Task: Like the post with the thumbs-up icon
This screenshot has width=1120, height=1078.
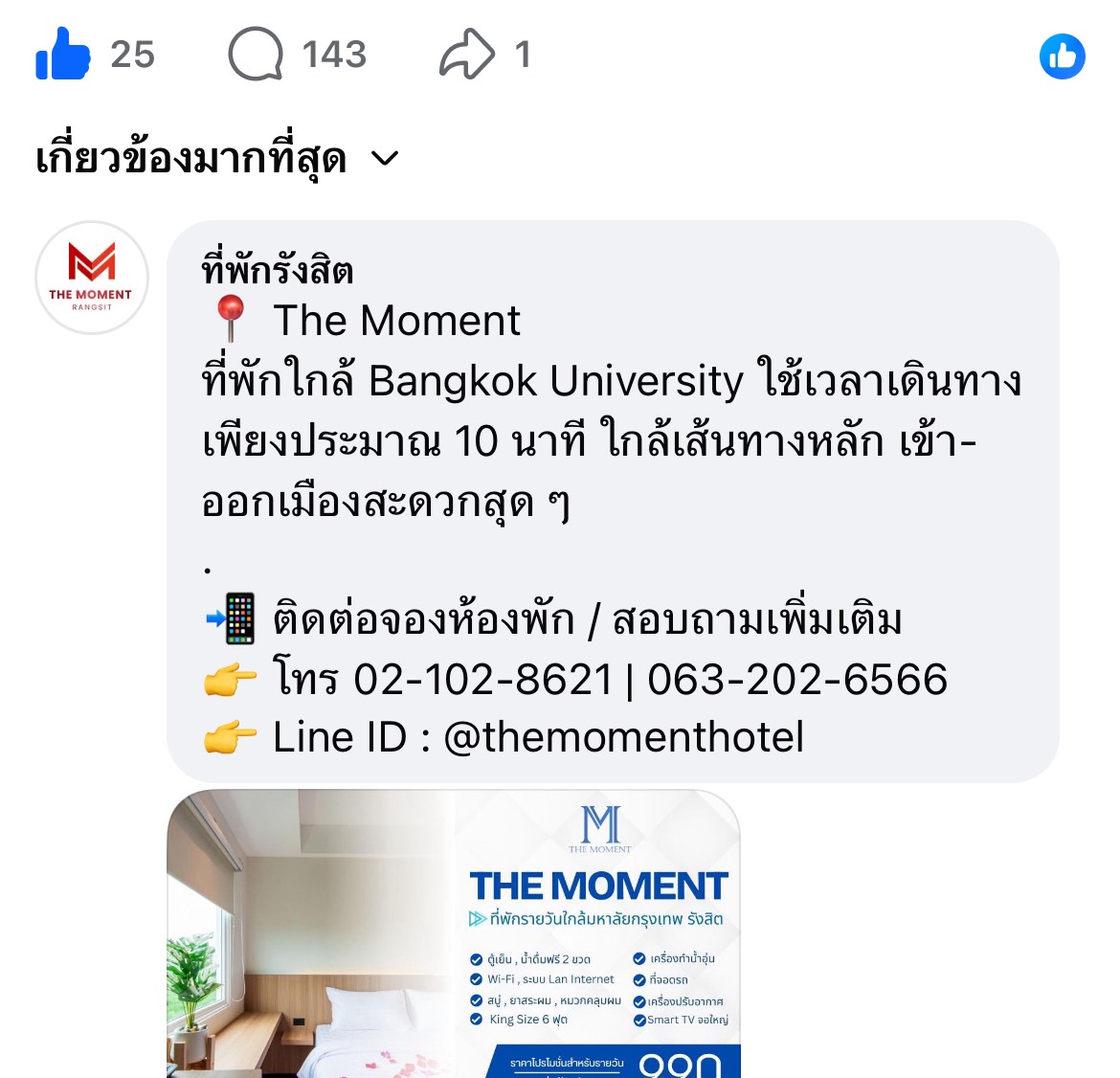Action: tap(63, 54)
